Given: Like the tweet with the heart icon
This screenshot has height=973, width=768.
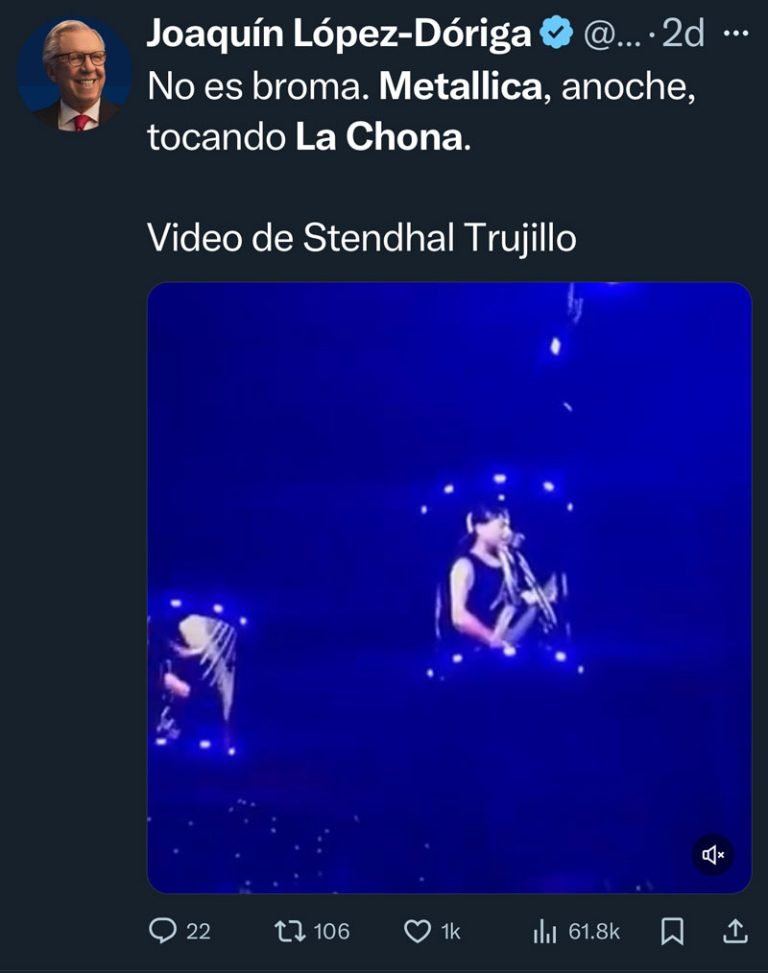Looking at the screenshot, I should (417, 931).
